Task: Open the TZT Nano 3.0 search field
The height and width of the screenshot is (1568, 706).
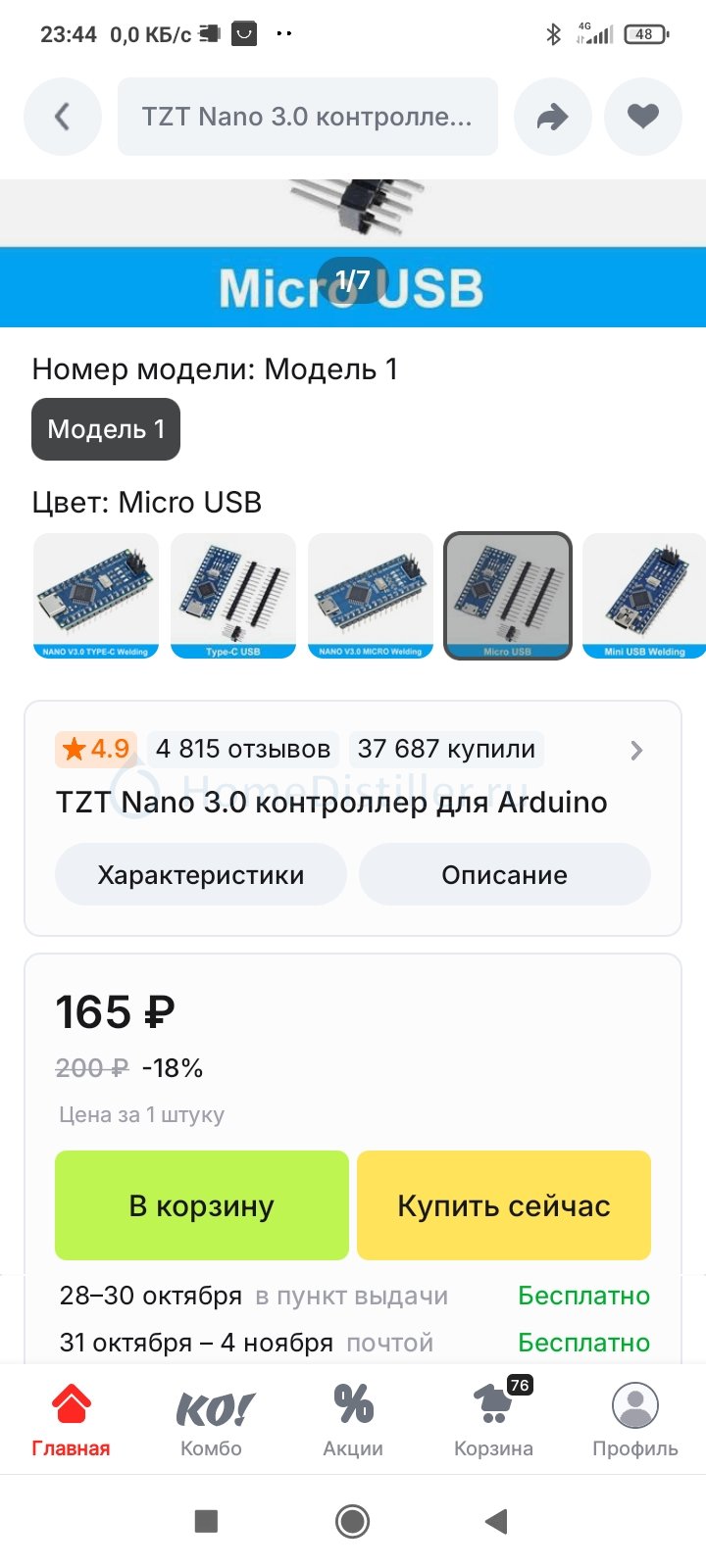Action: click(x=307, y=118)
